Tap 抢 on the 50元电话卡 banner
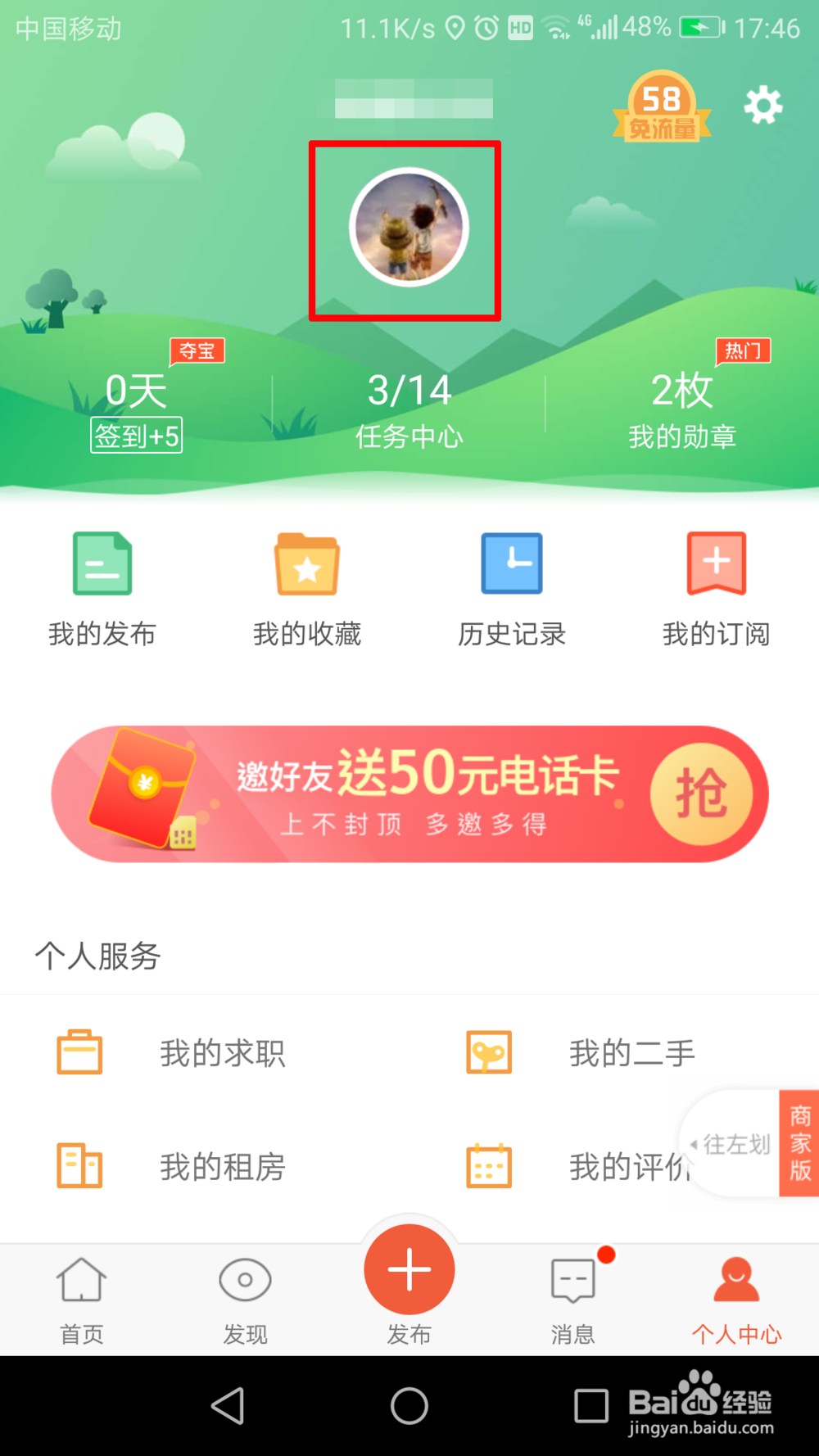Image resolution: width=819 pixels, height=1456 pixels. (704, 793)
